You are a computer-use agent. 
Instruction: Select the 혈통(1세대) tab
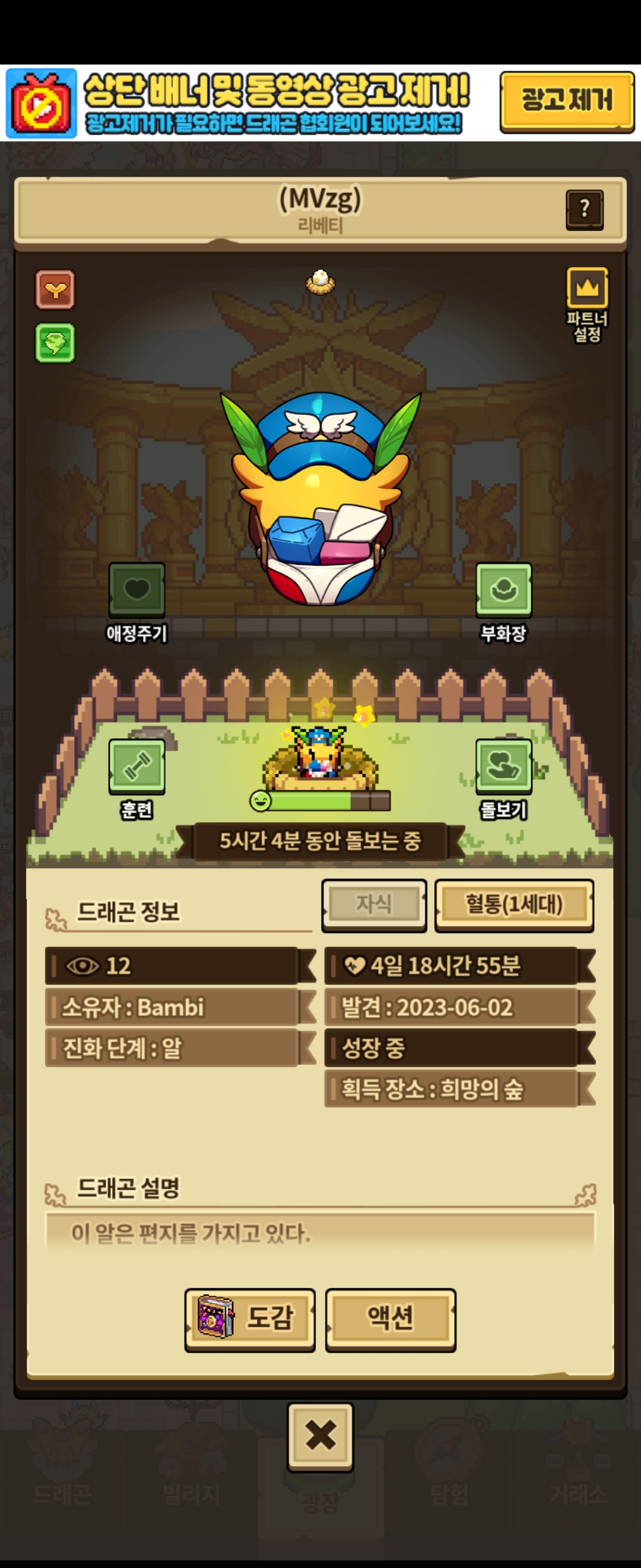(514, 904)
